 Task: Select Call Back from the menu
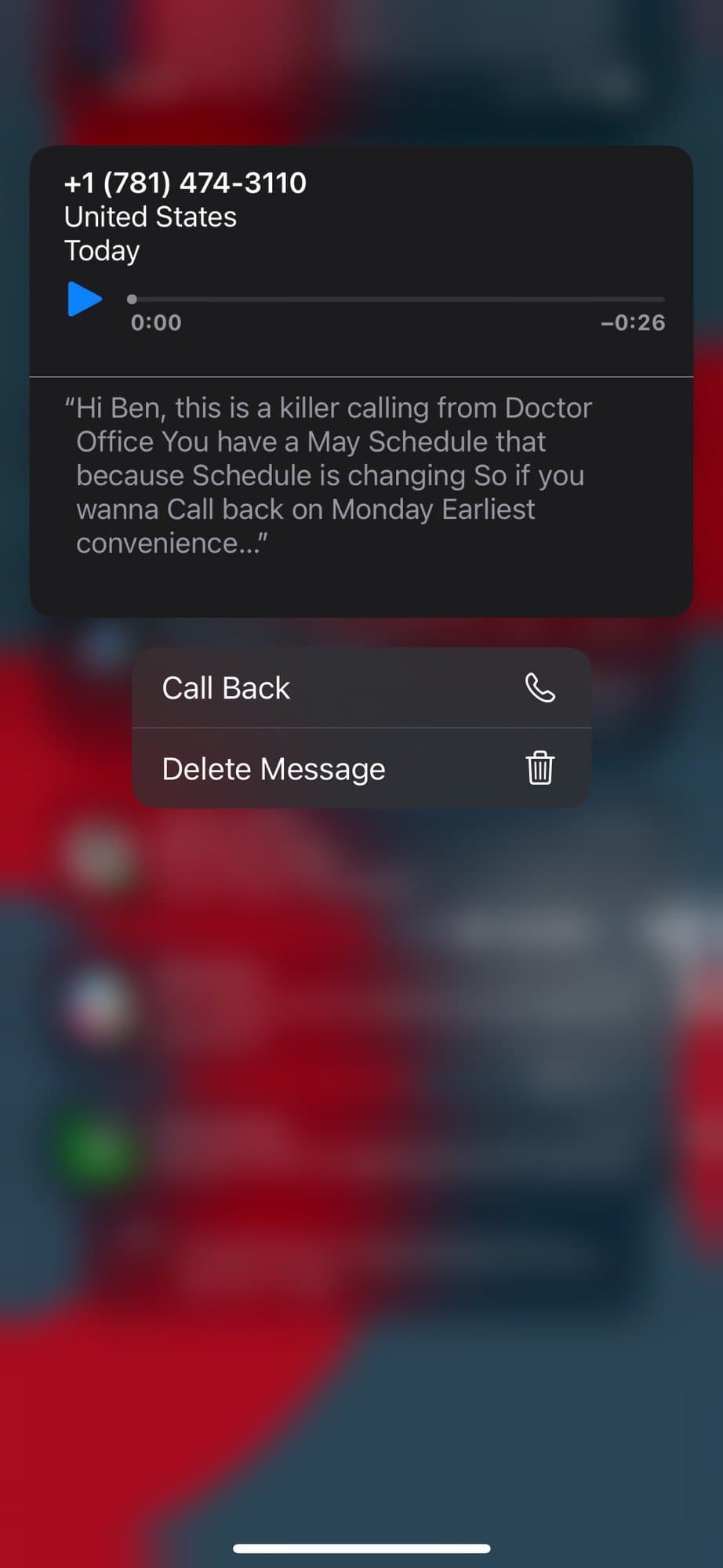pyautogui.click(x=361, y=688)
